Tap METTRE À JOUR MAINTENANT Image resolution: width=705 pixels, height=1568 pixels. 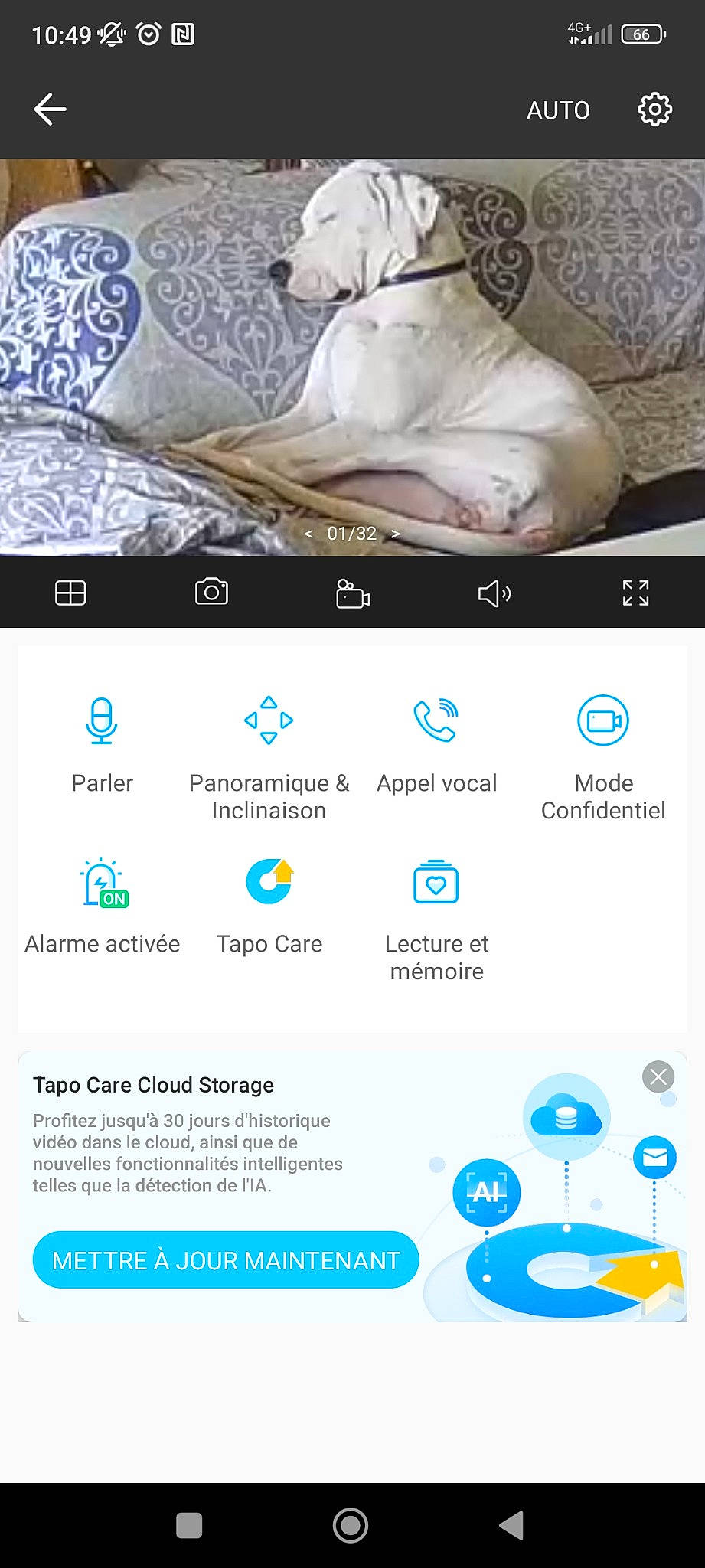[226, 1260]
